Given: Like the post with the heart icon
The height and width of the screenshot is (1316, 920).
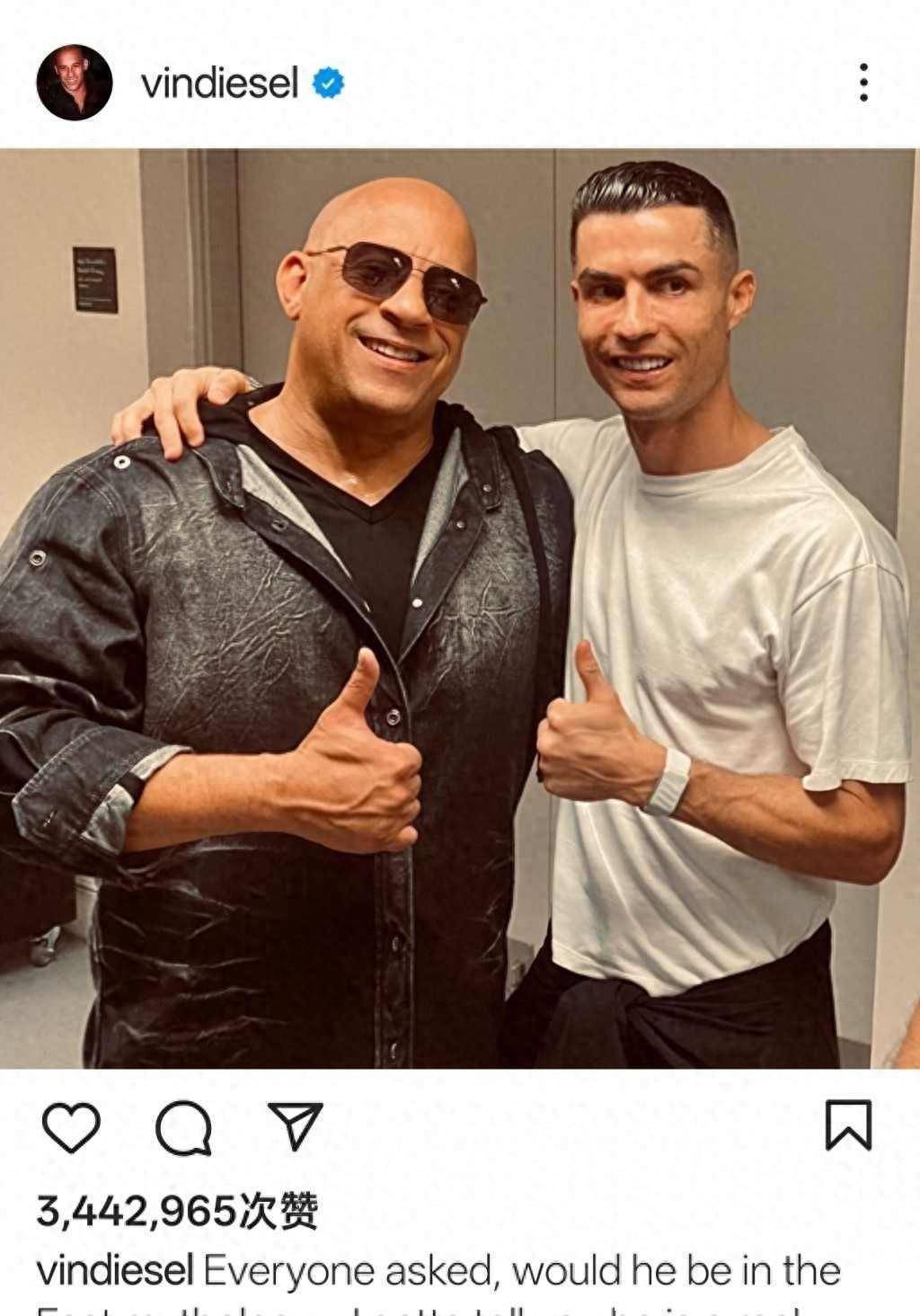Looking at the screenshot, I should point(72,1126).
